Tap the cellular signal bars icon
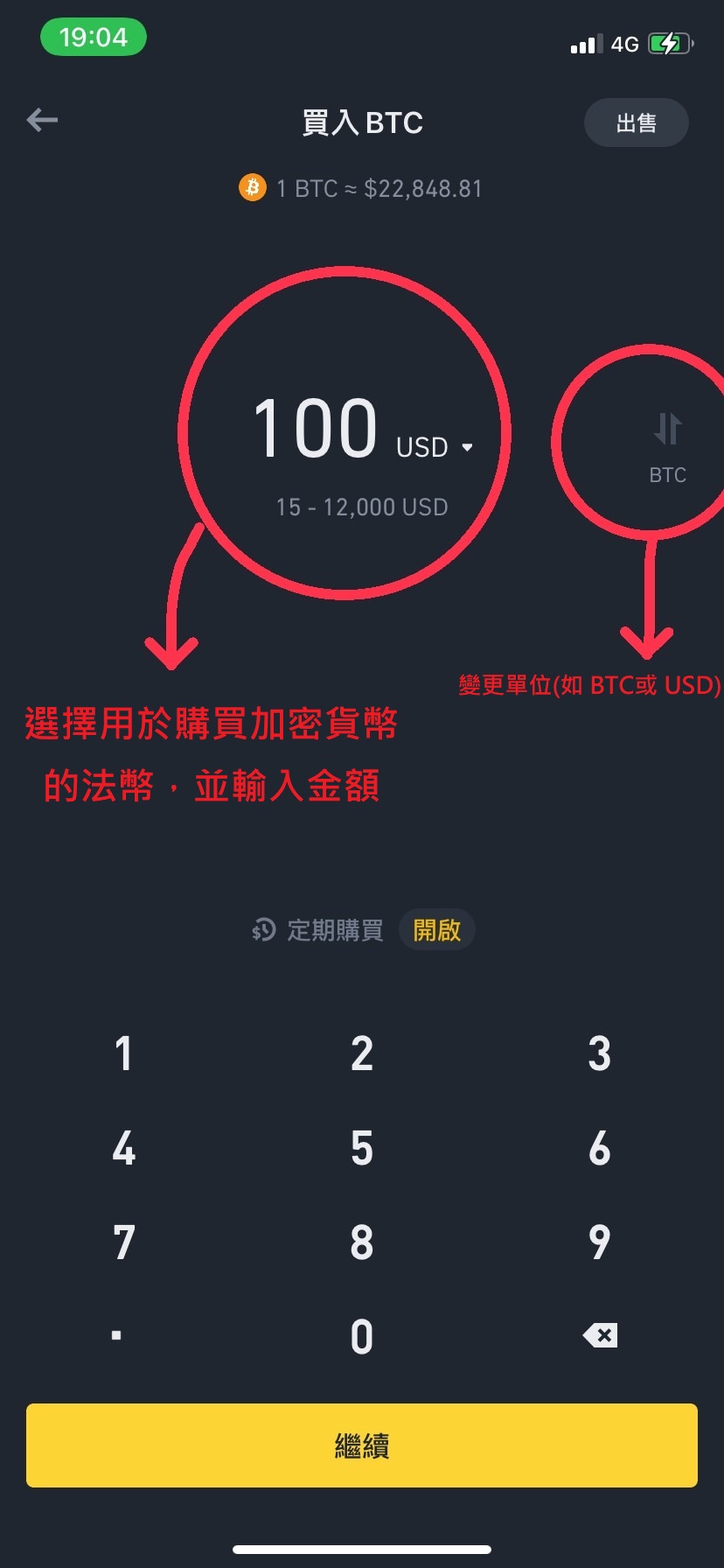The height and width of the screenshot is (1568, 724). click(x=587, y=44)
